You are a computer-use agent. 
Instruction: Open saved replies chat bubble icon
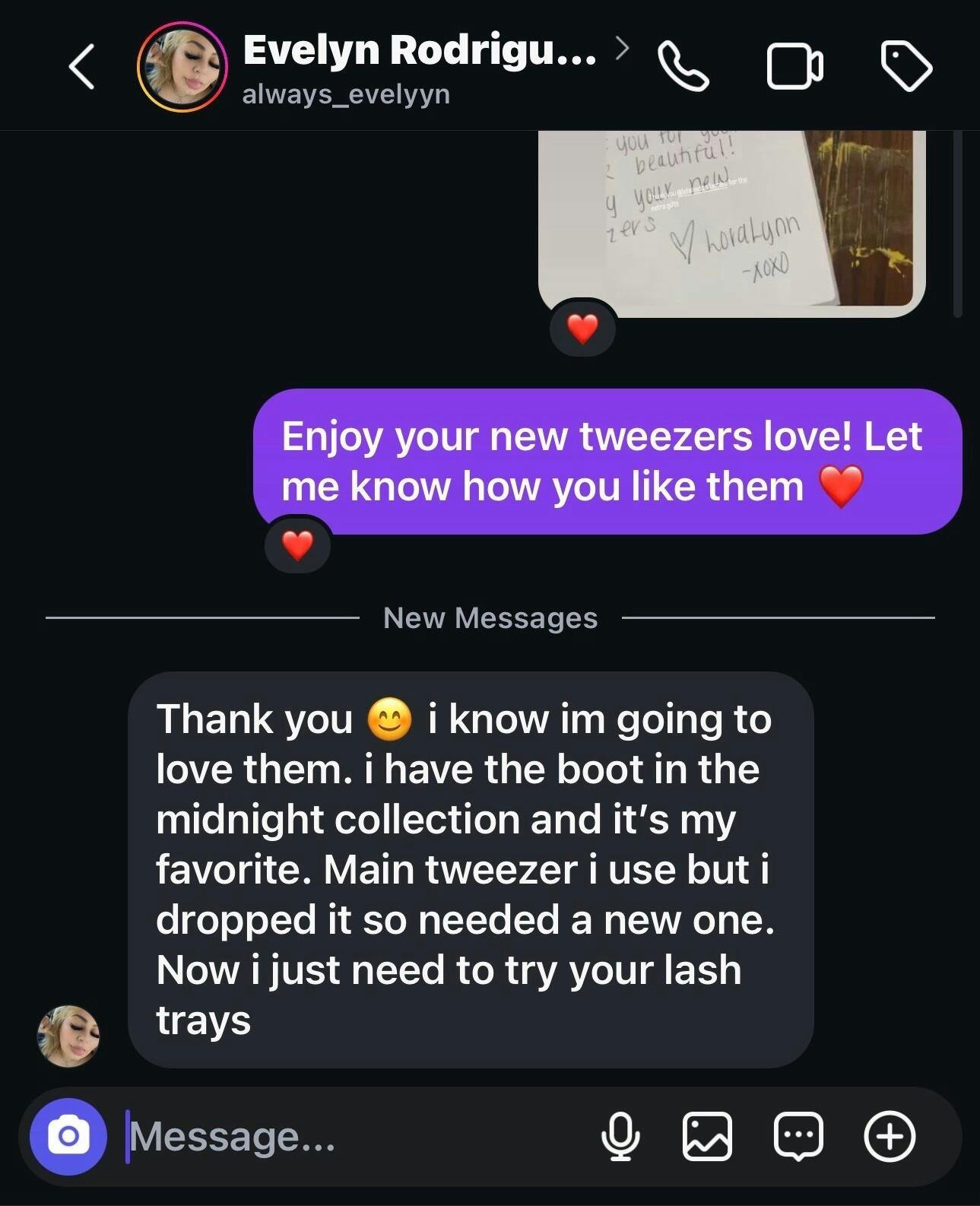tap(798, 1137)
